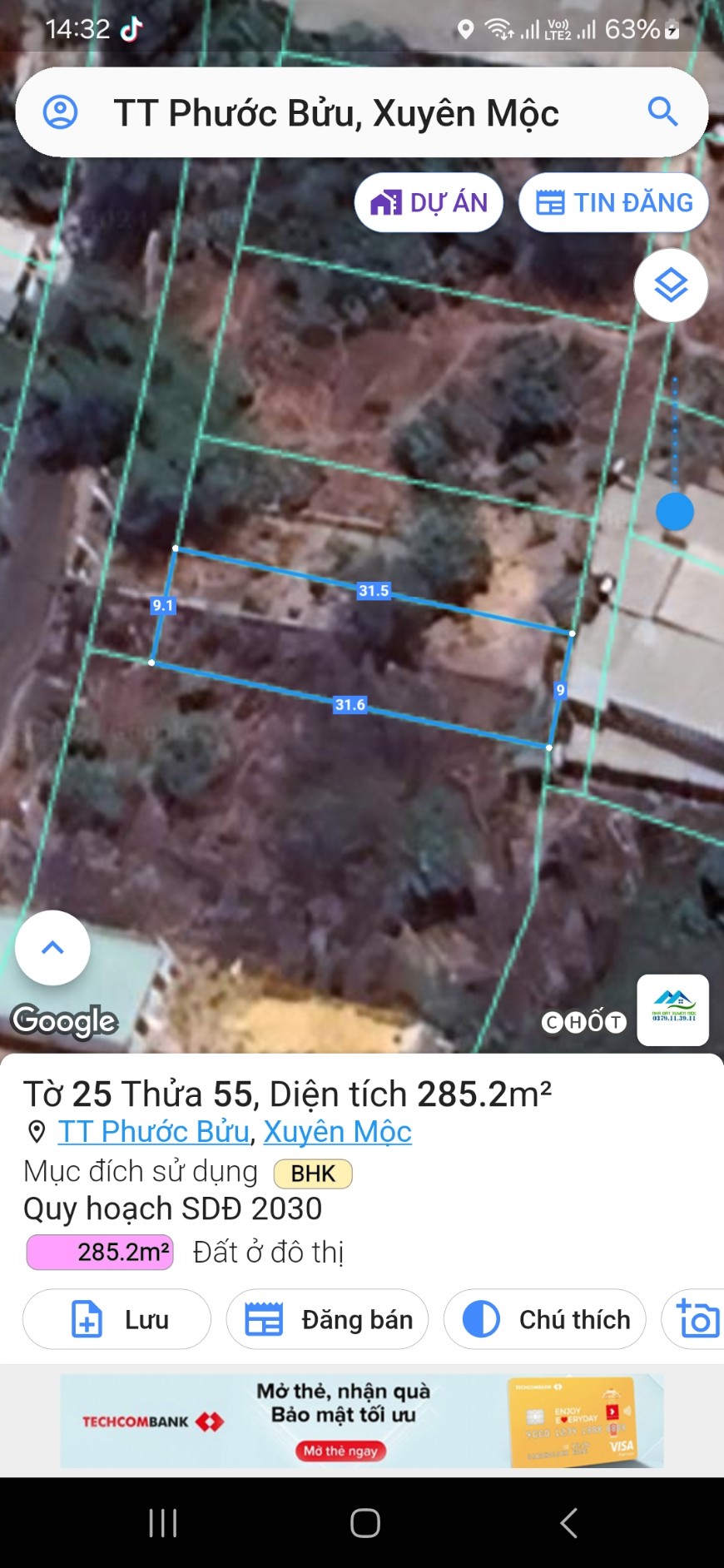
Task: Open the account profile icon
Action: point(60,112)
